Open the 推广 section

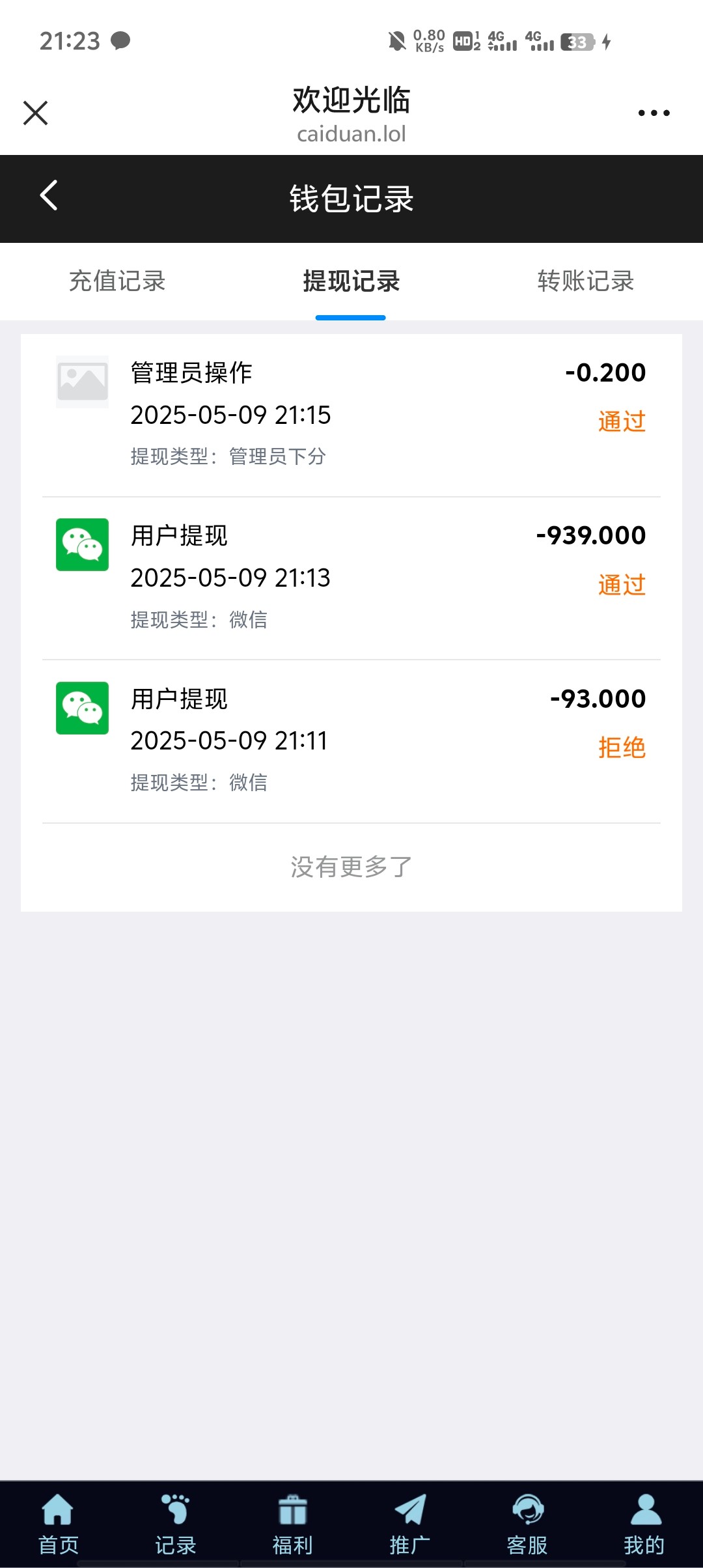410,1524
